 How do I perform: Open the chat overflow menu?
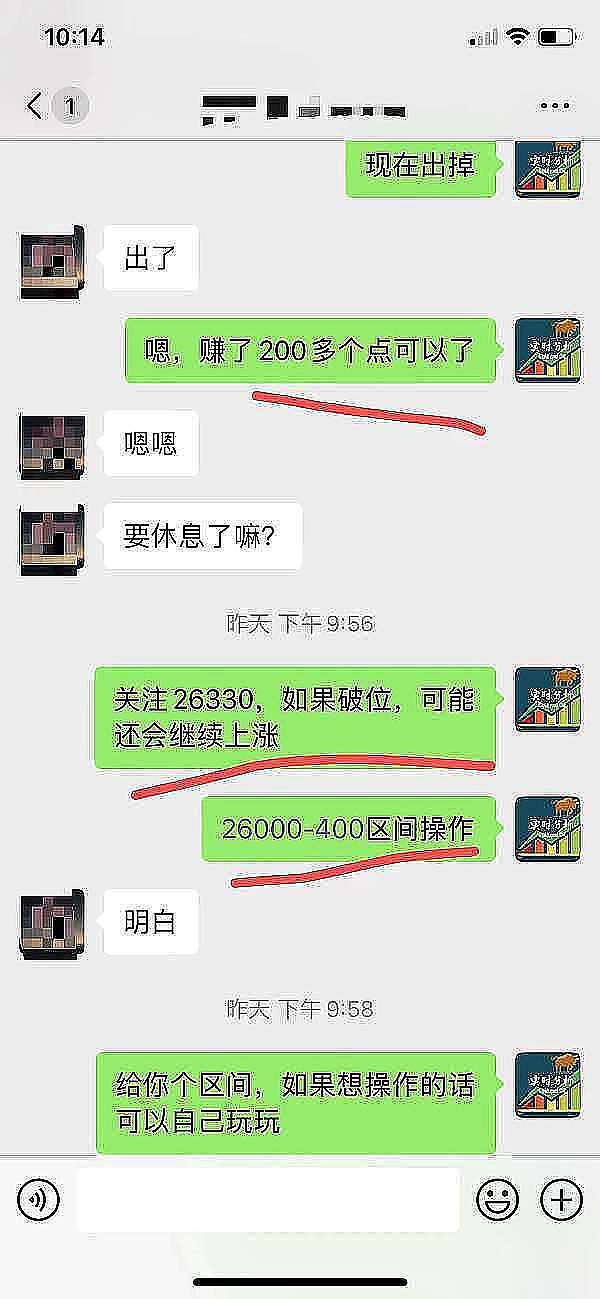[x=555, y=105]
